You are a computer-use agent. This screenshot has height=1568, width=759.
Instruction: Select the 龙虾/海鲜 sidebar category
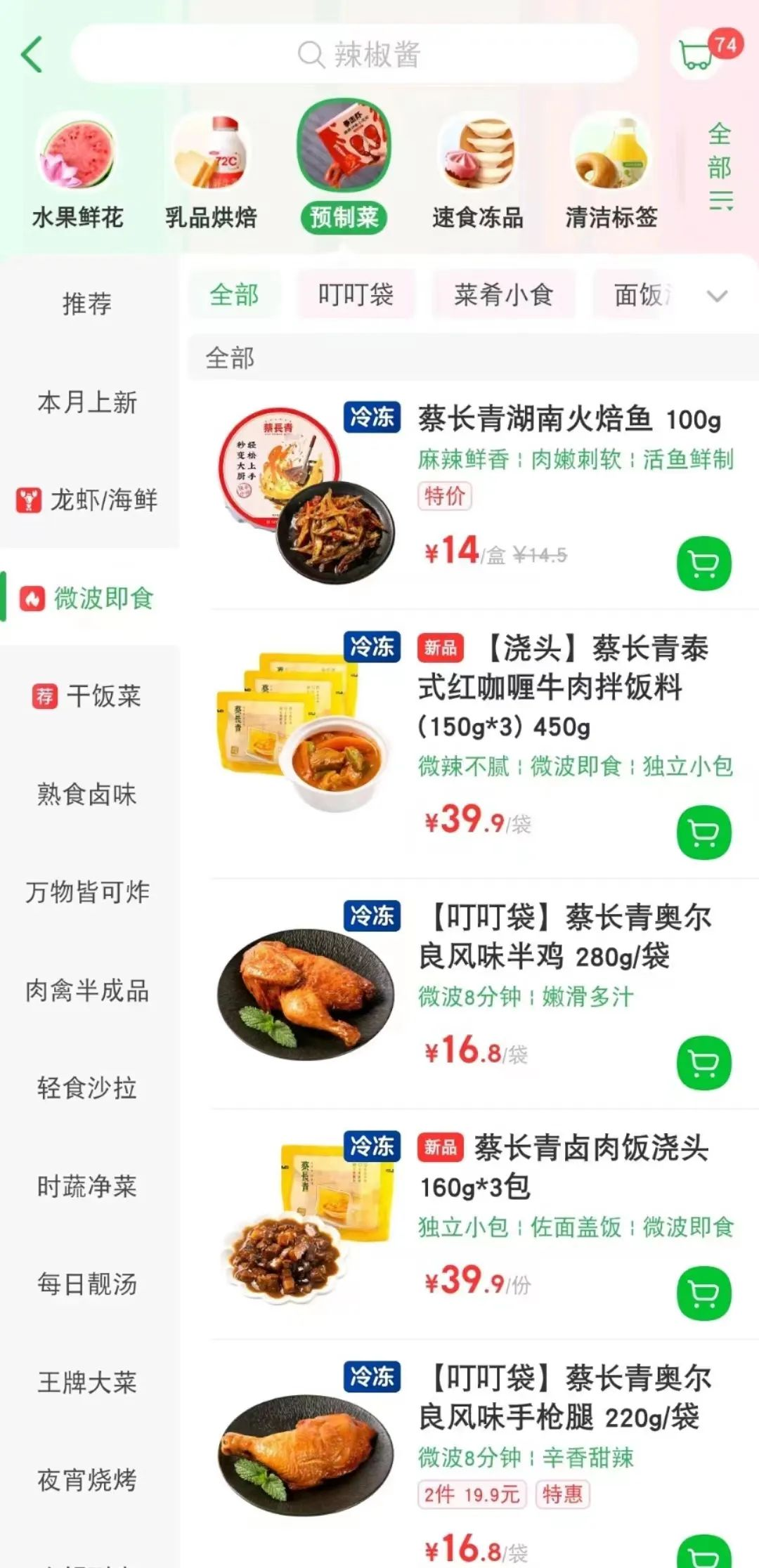[x=90, y=500]
